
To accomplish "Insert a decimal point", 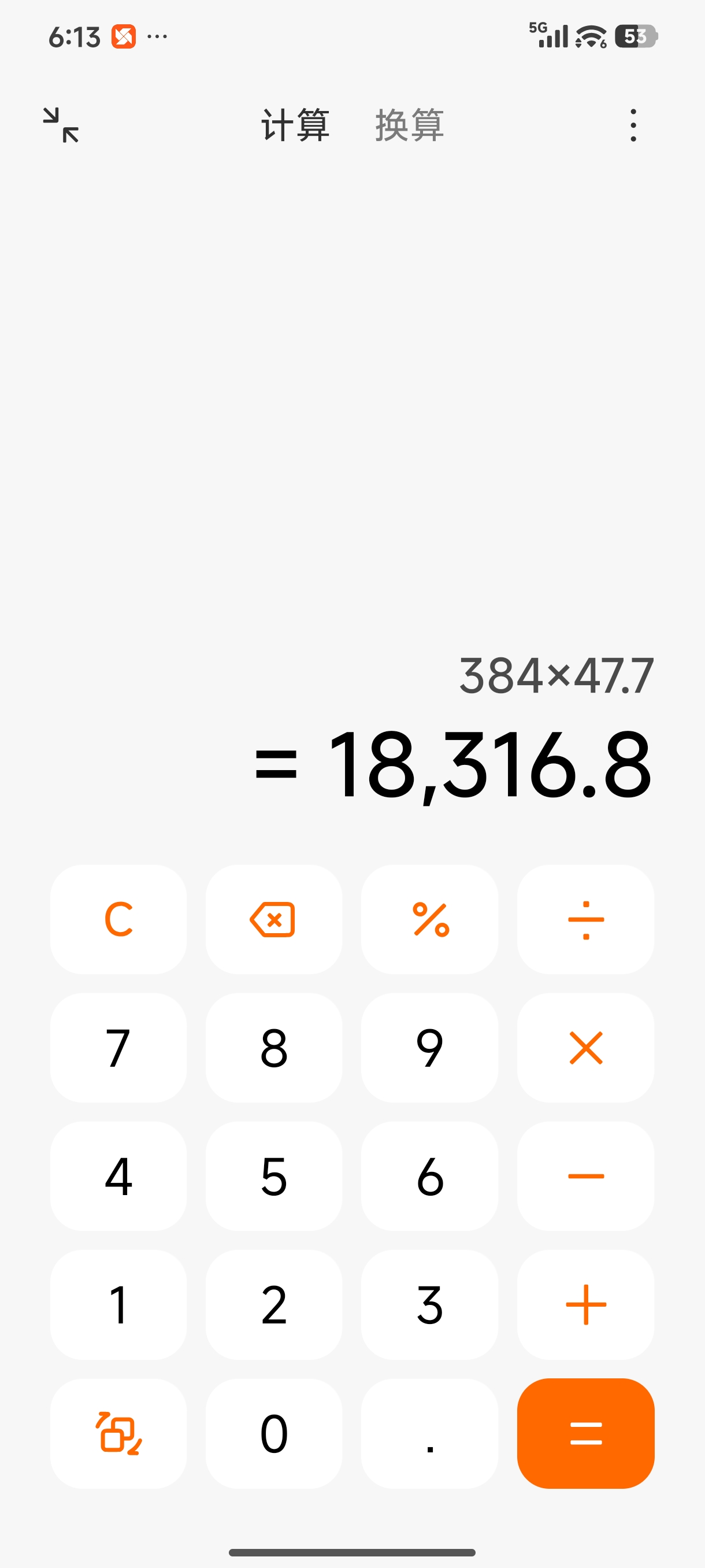I will point(430,1433).
